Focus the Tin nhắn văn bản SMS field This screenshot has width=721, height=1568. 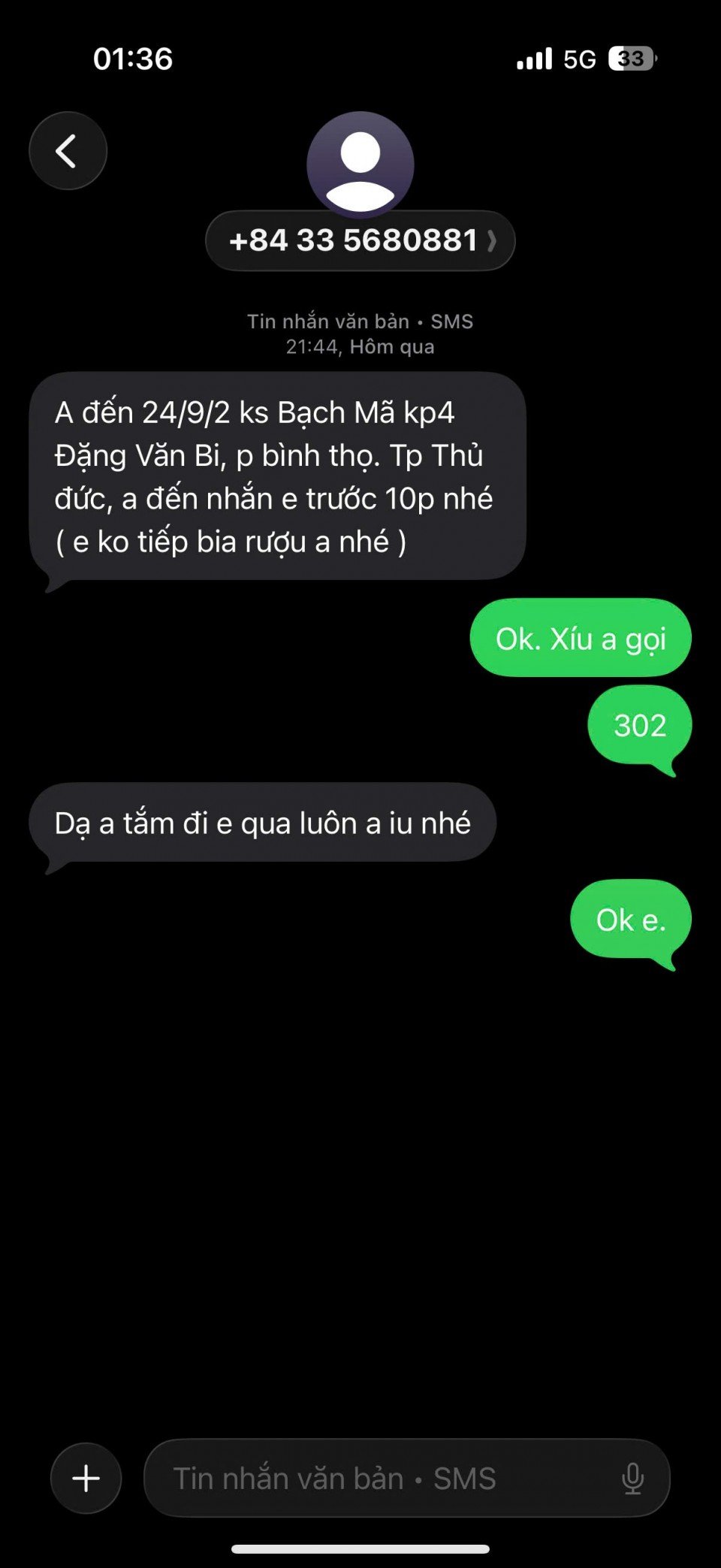[376, 1478]
